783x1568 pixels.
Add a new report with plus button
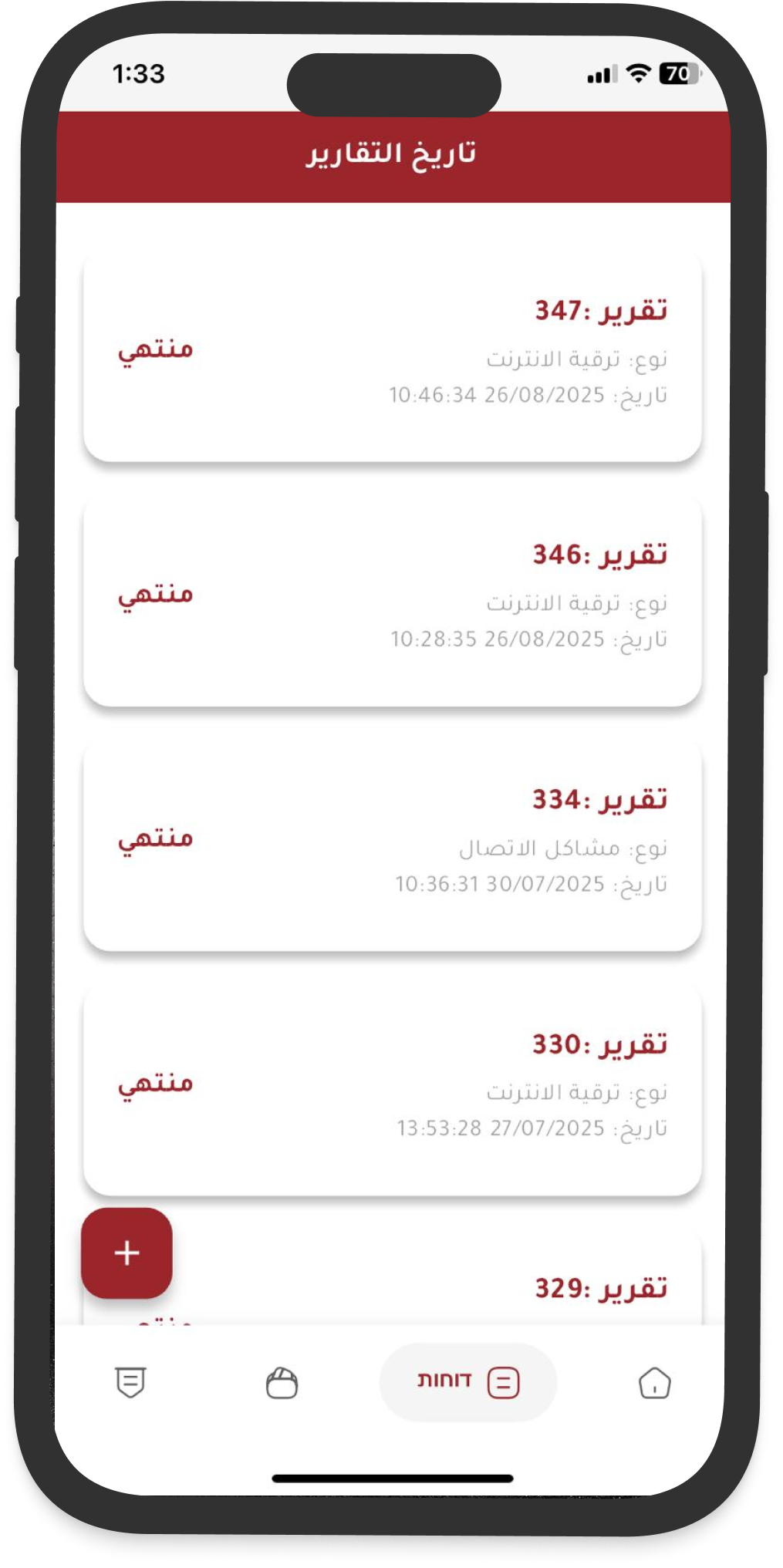(x=127, y=1253)
